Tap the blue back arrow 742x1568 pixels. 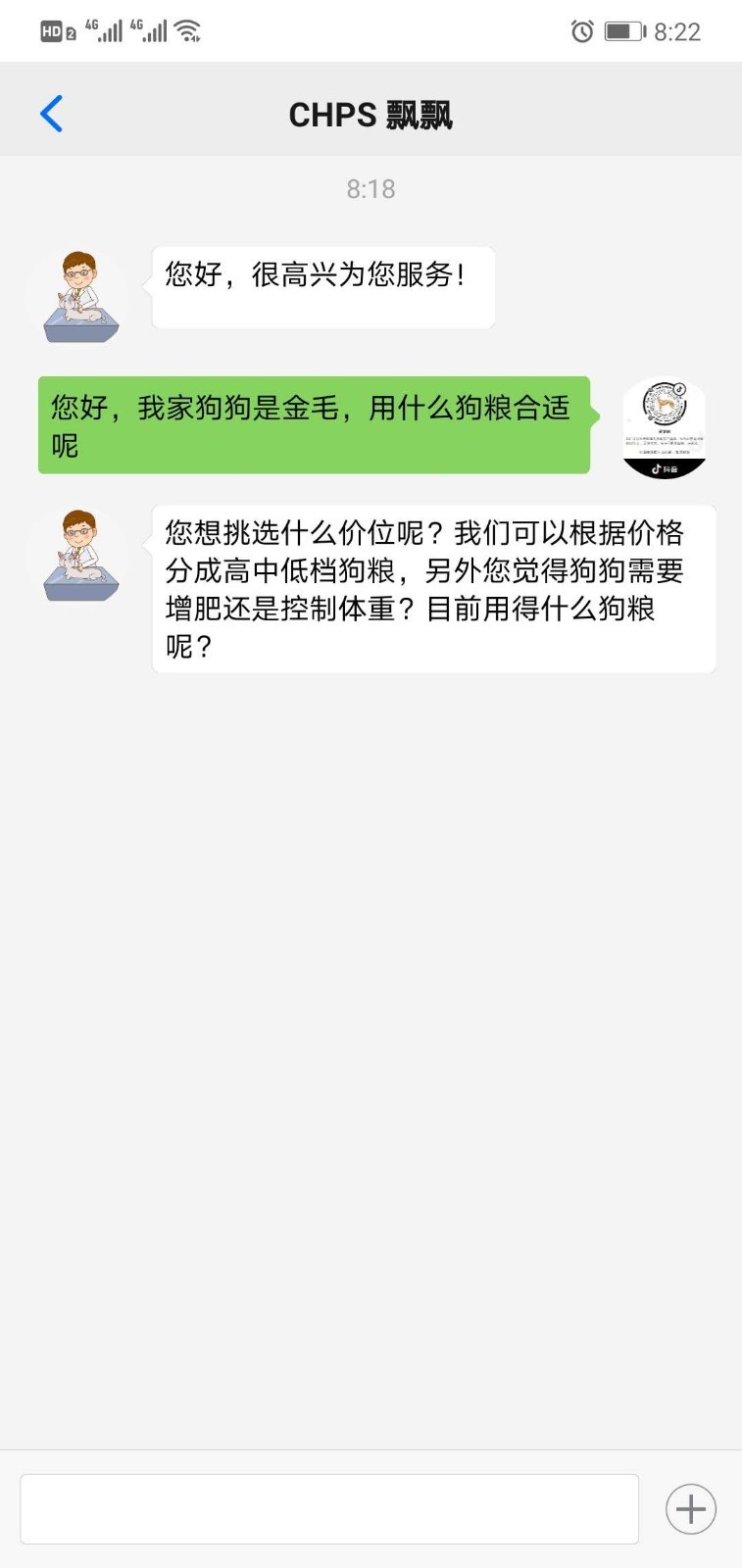pos(51,113)
